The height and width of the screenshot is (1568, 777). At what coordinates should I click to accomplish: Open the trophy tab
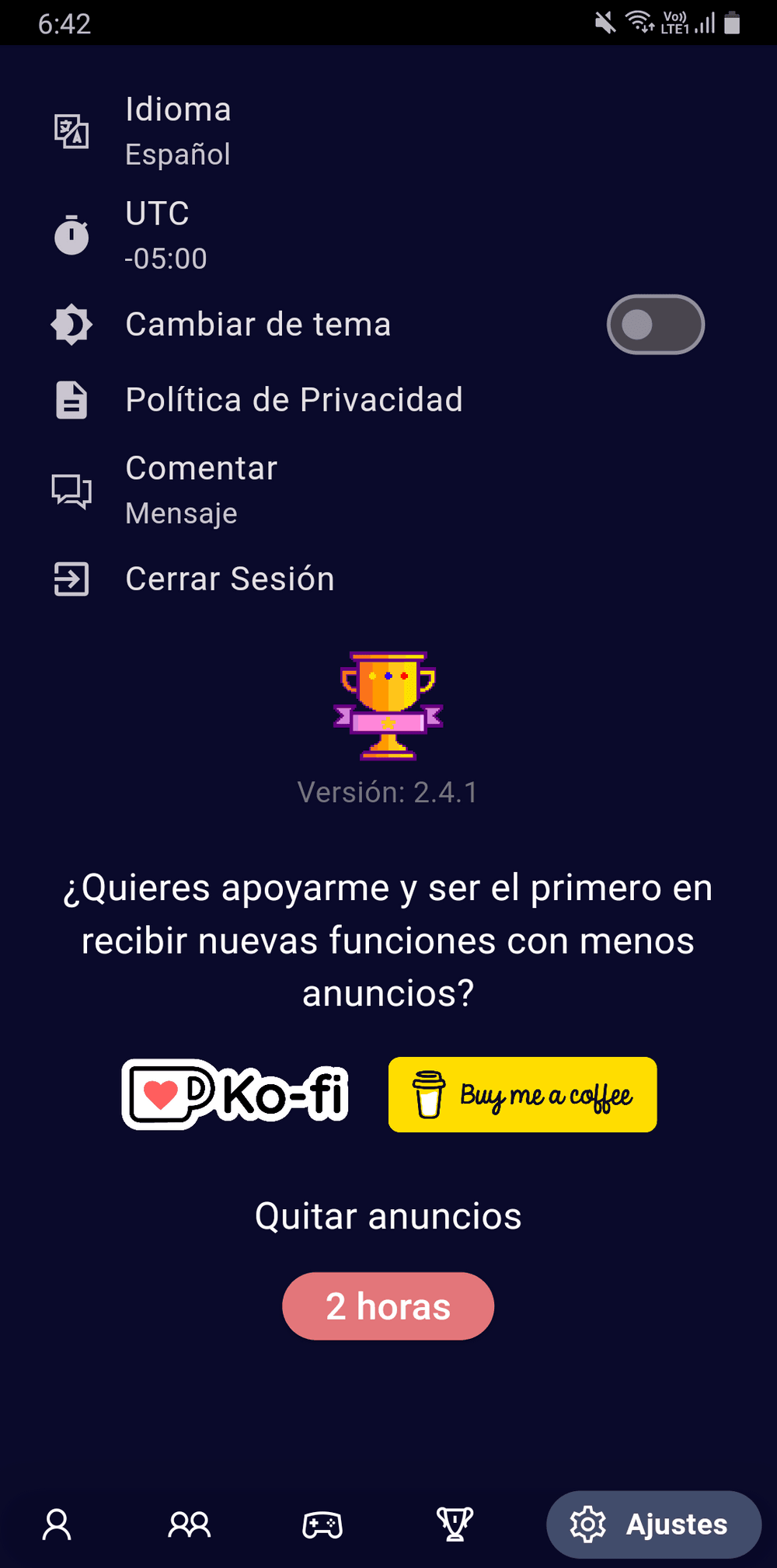click(455, 1525)
